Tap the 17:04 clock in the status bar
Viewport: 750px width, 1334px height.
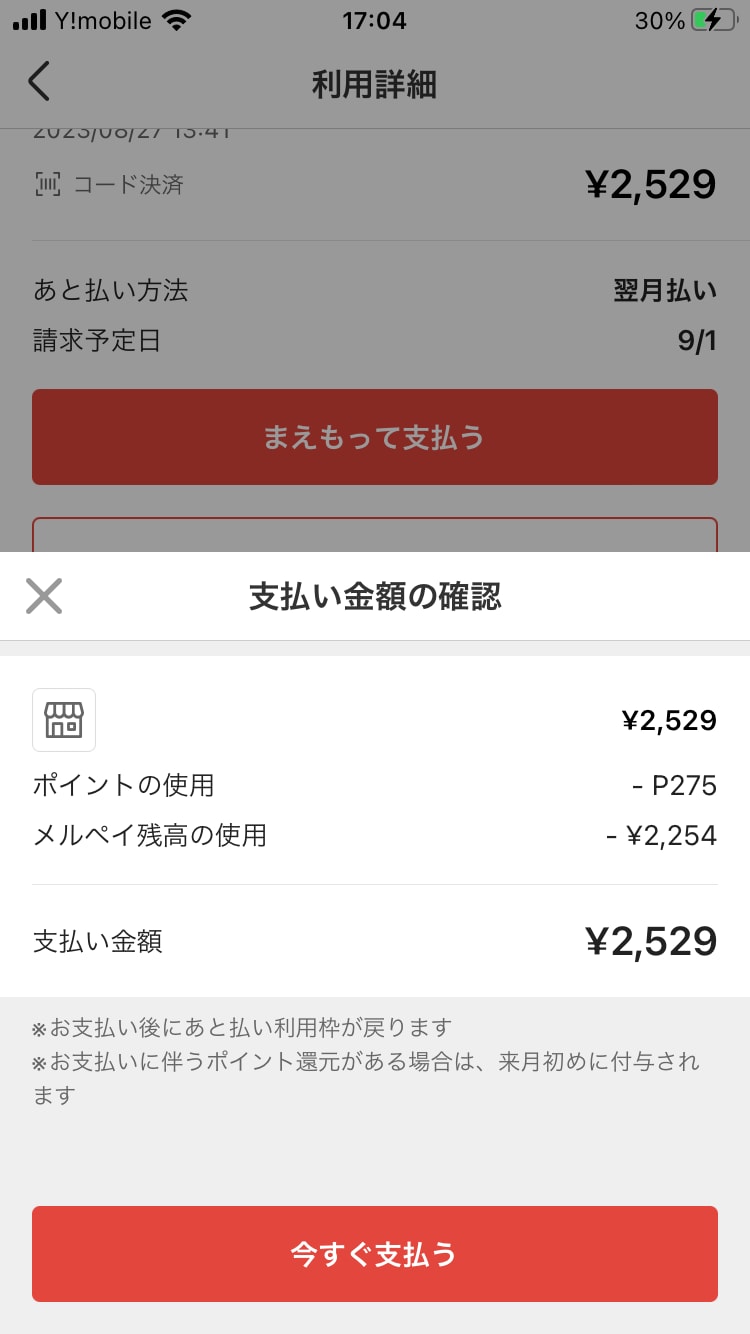(x=375, y=20)
